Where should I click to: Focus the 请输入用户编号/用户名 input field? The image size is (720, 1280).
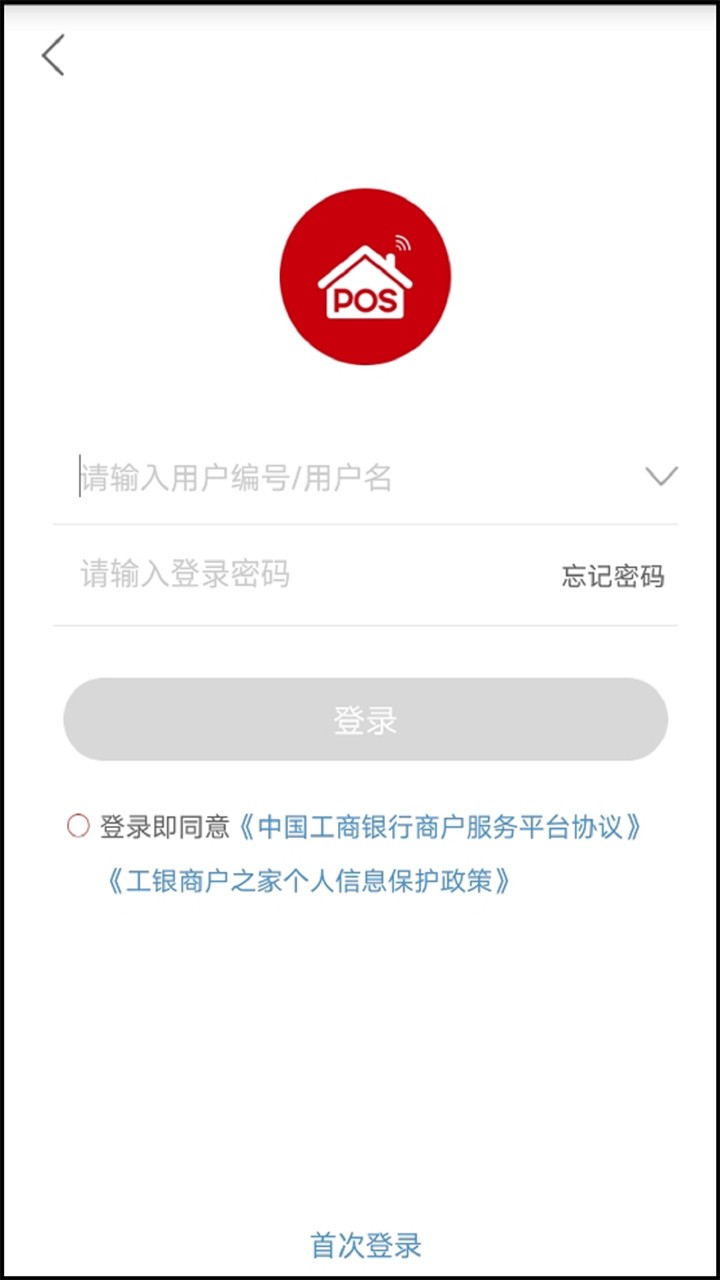coord(300,478)
